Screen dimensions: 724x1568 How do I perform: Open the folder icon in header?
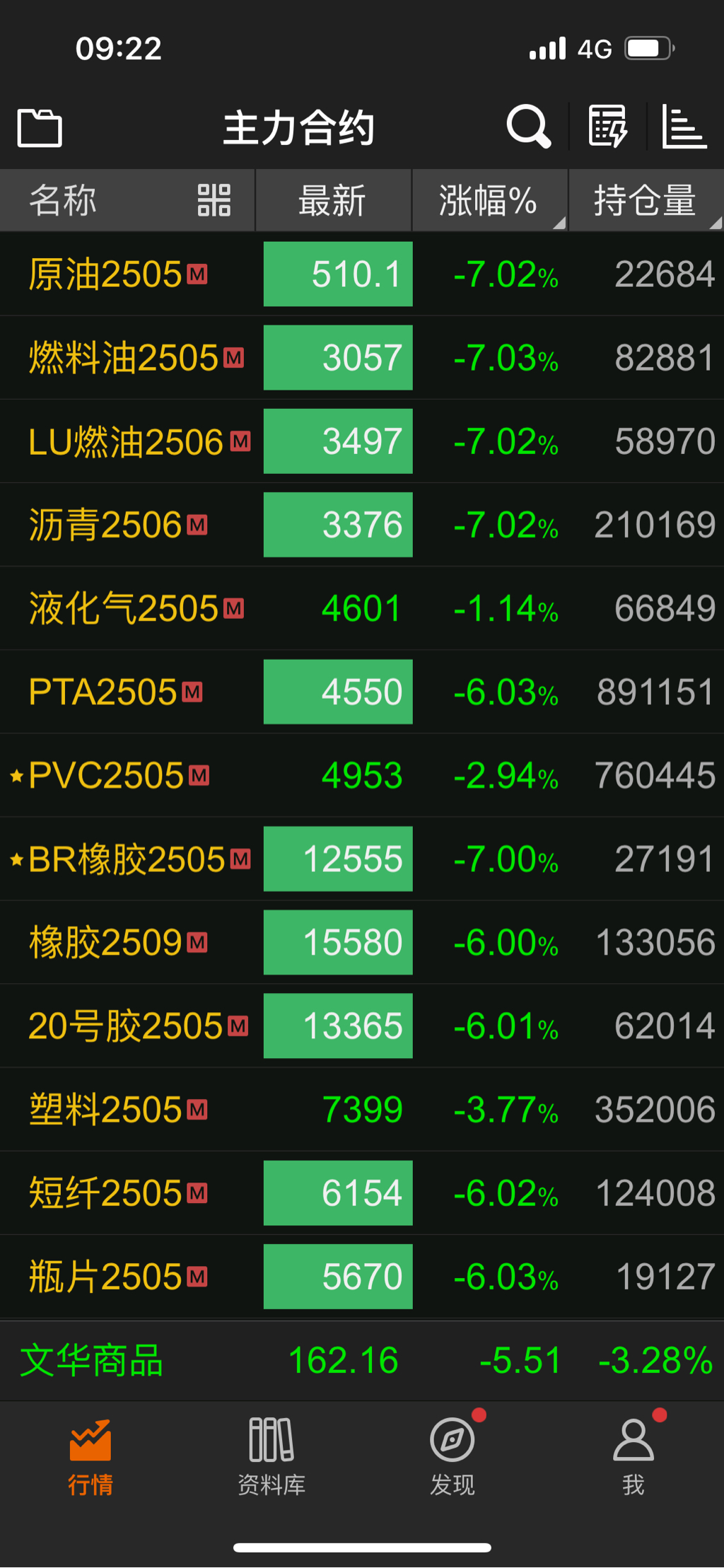click(40, 129)
